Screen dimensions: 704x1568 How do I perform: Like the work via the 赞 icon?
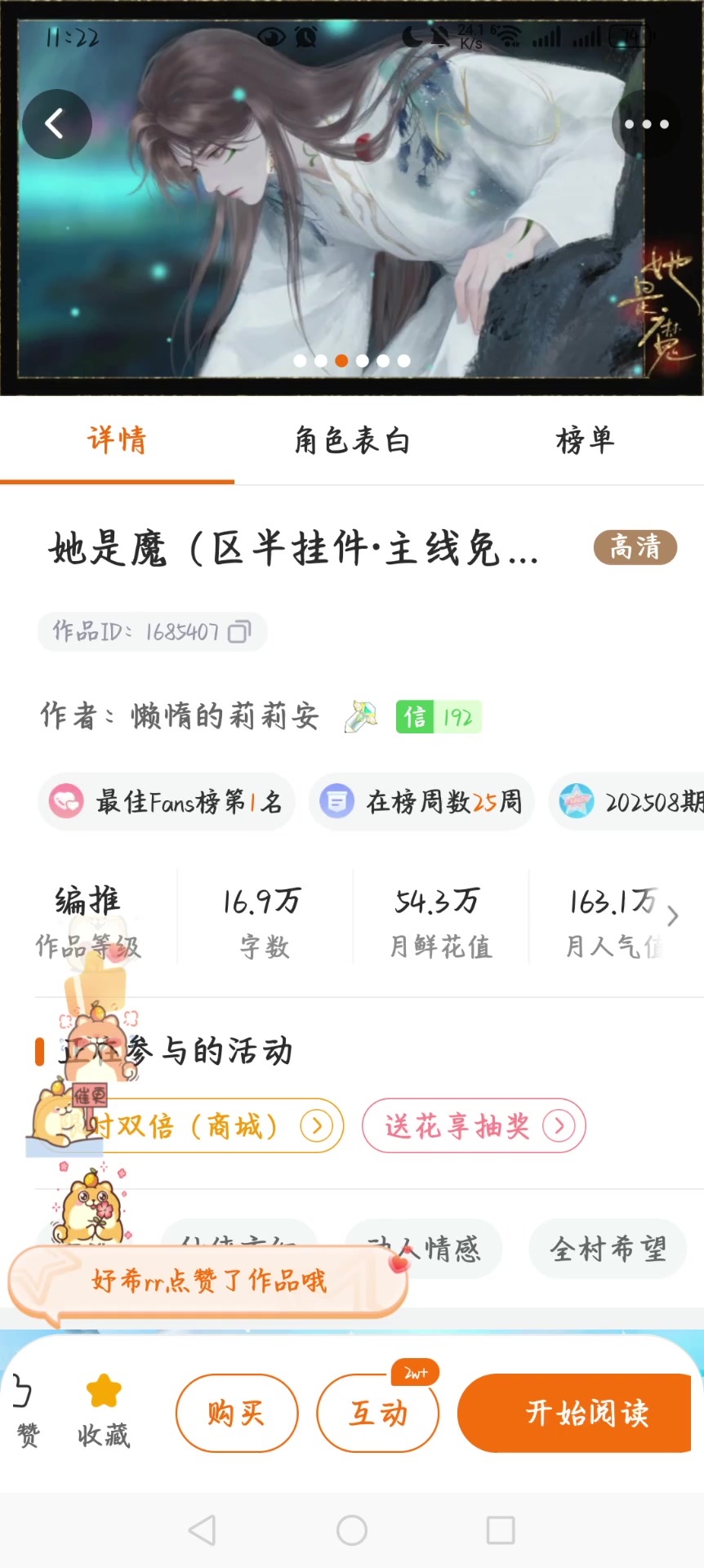pos(25,1410)
